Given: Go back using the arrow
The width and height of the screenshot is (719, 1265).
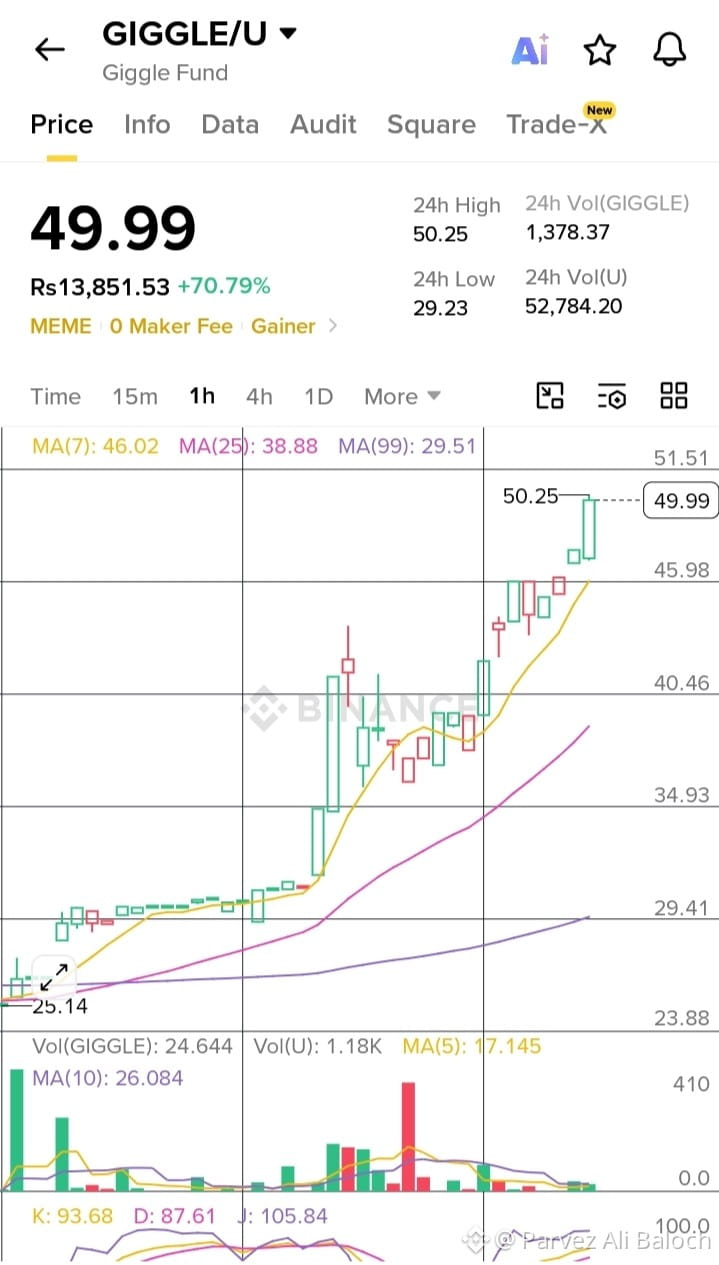Looking at the screenshot, I should coord(49,49).
